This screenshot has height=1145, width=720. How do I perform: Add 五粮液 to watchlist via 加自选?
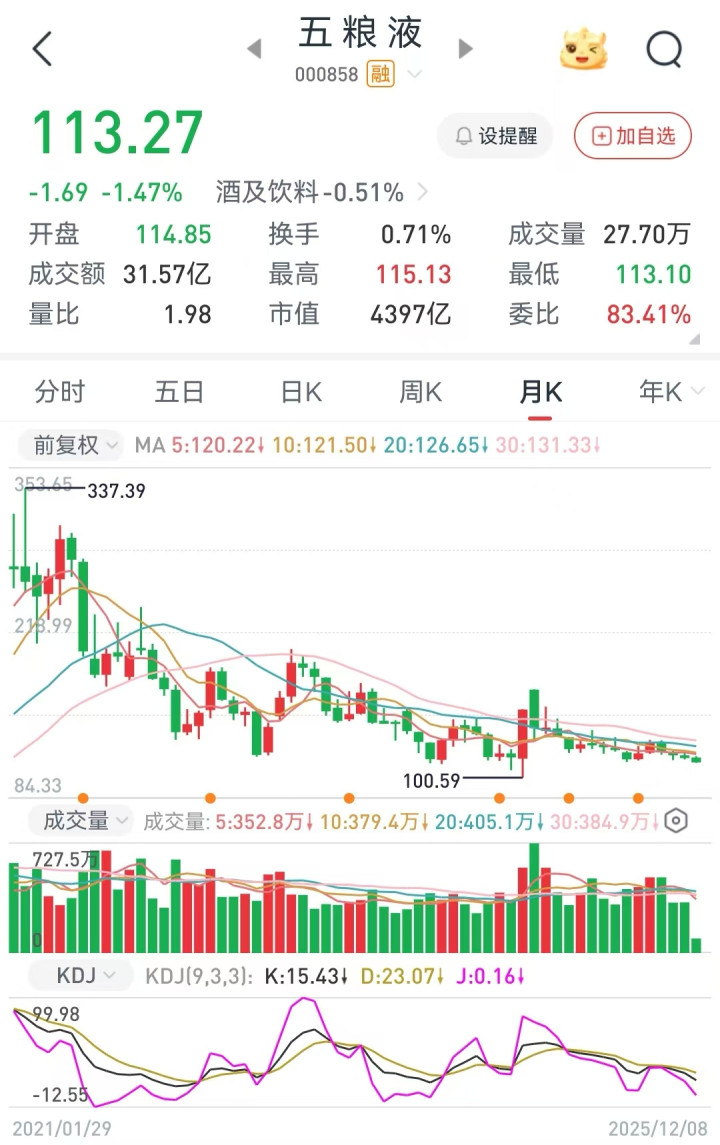tap(633, 136)
